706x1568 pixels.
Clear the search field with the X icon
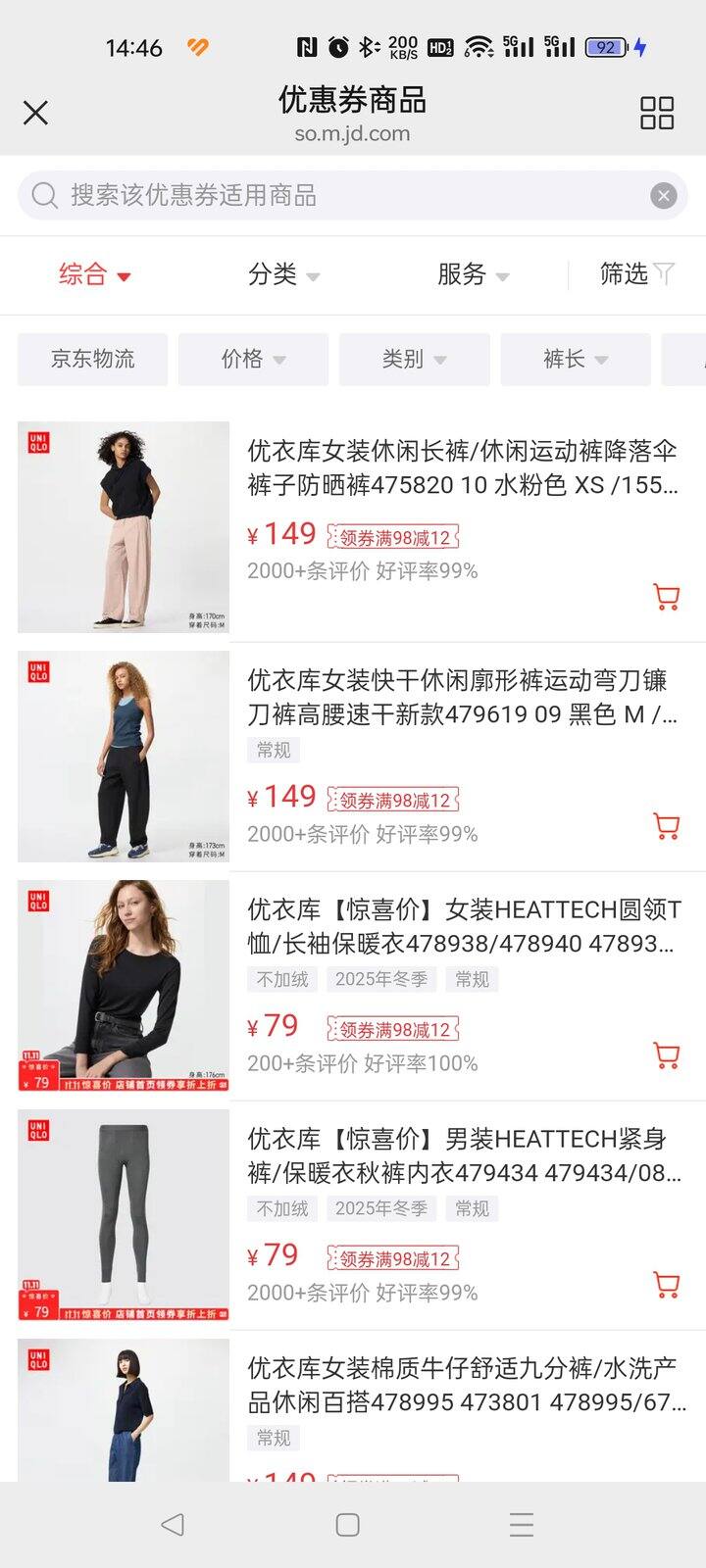coord(664,196)
